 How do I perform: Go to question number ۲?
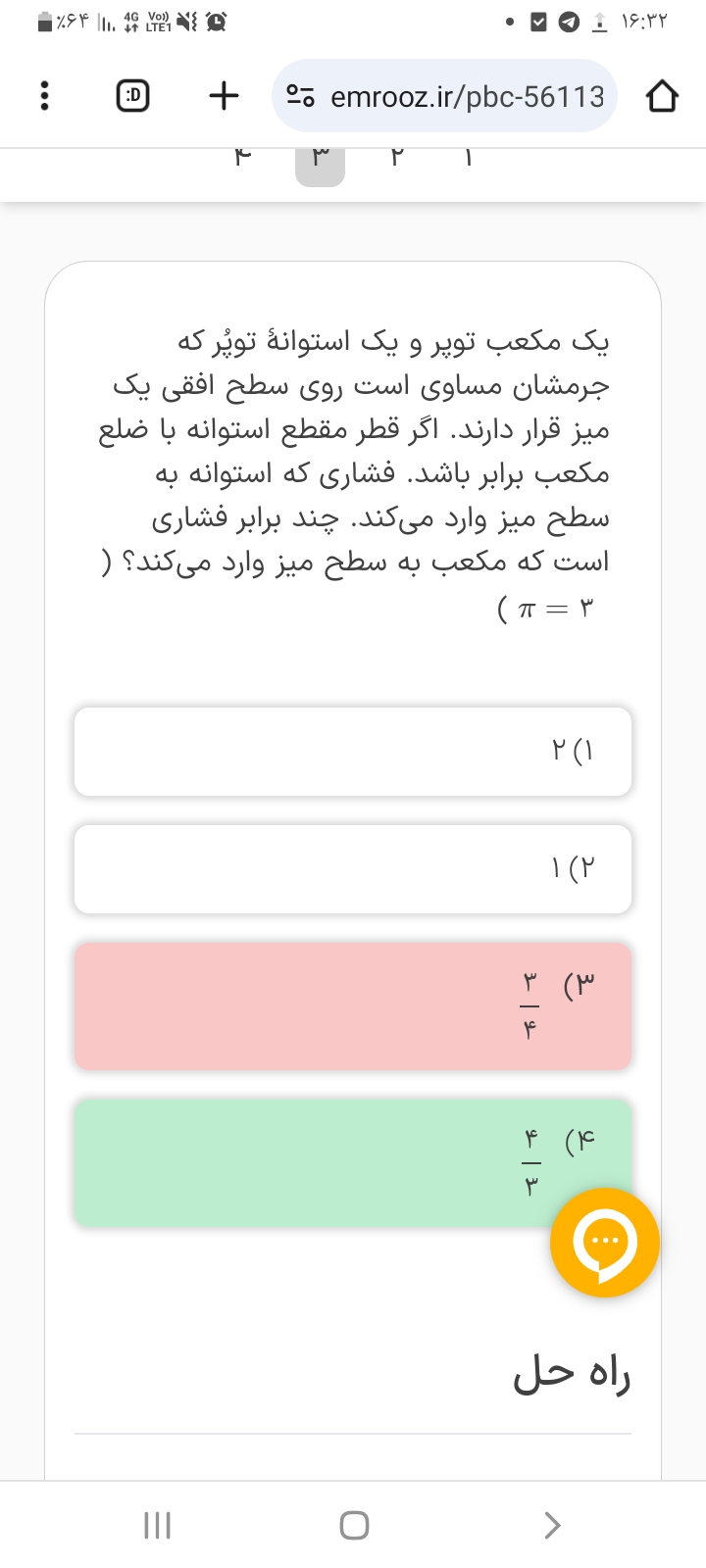click(396, 159)
